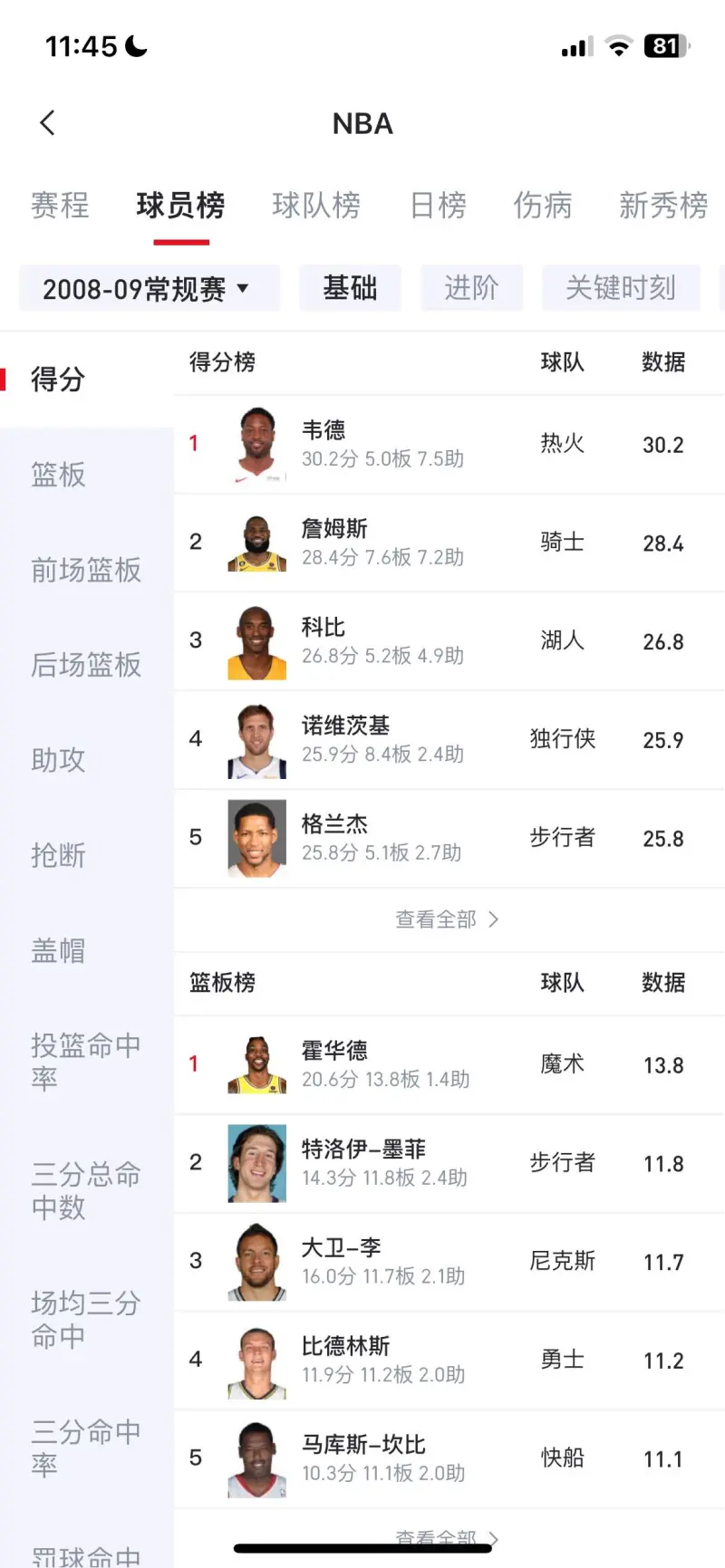Open the 伤病 tab
The width and height of the screenshot is (725, 1568).
point(543,206)
